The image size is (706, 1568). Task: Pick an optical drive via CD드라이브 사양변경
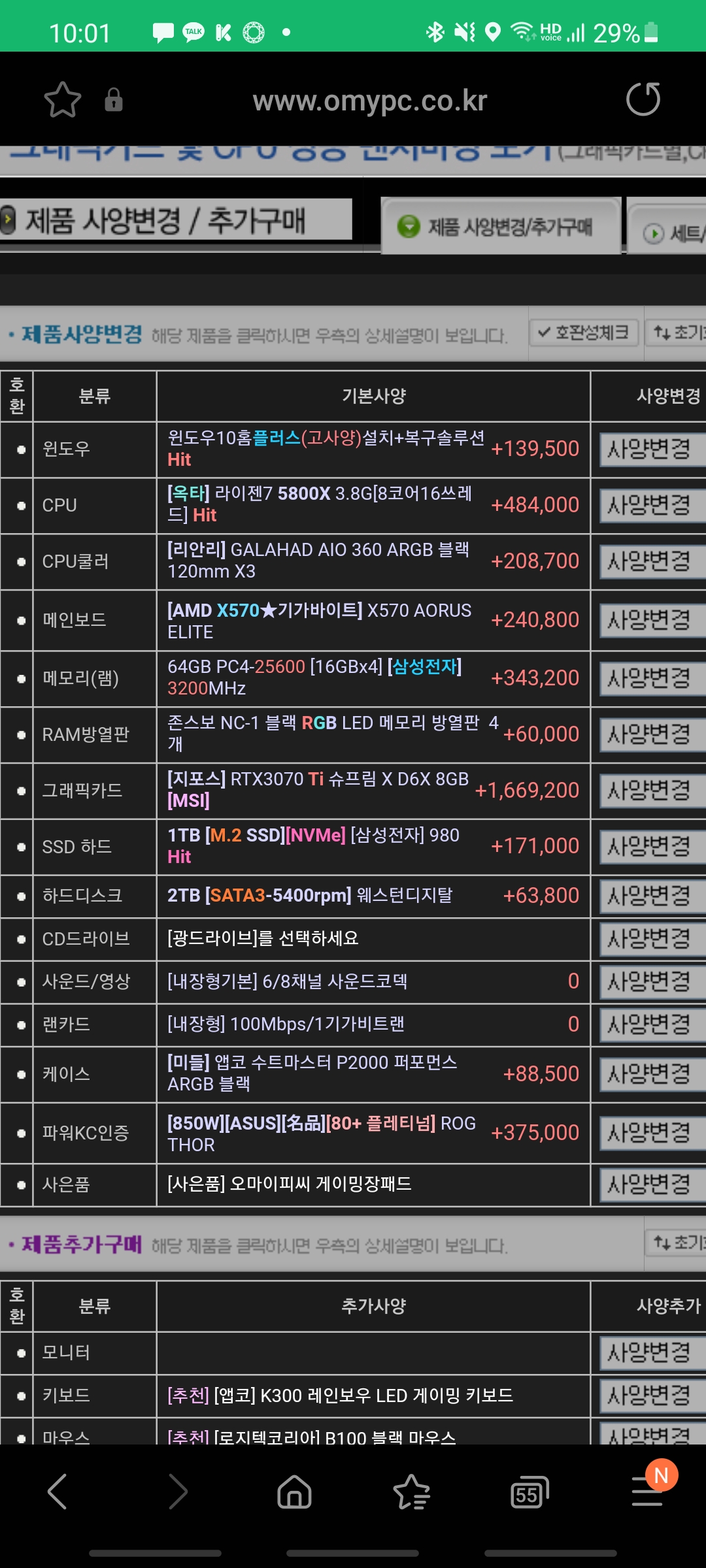pyautogui.click(x=652, y=939)
